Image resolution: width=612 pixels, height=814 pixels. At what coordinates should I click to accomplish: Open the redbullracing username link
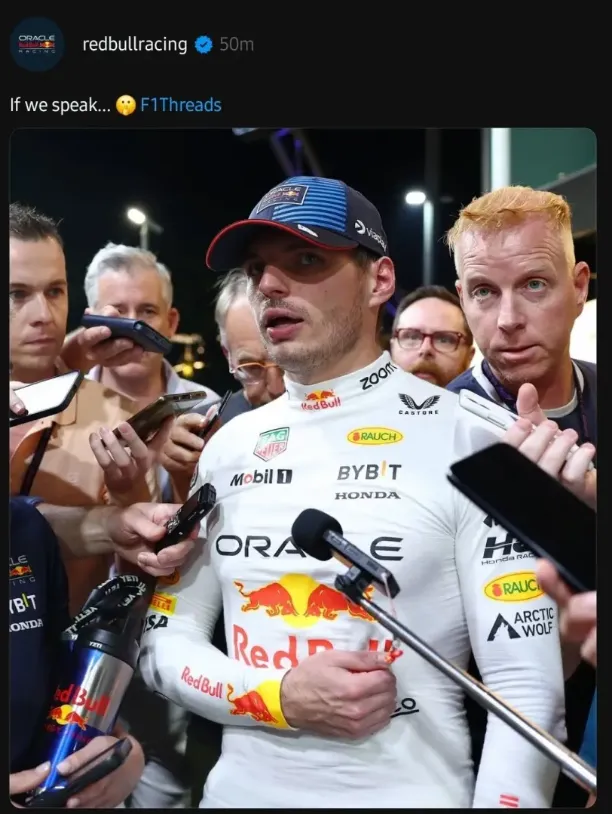point(134,44)
